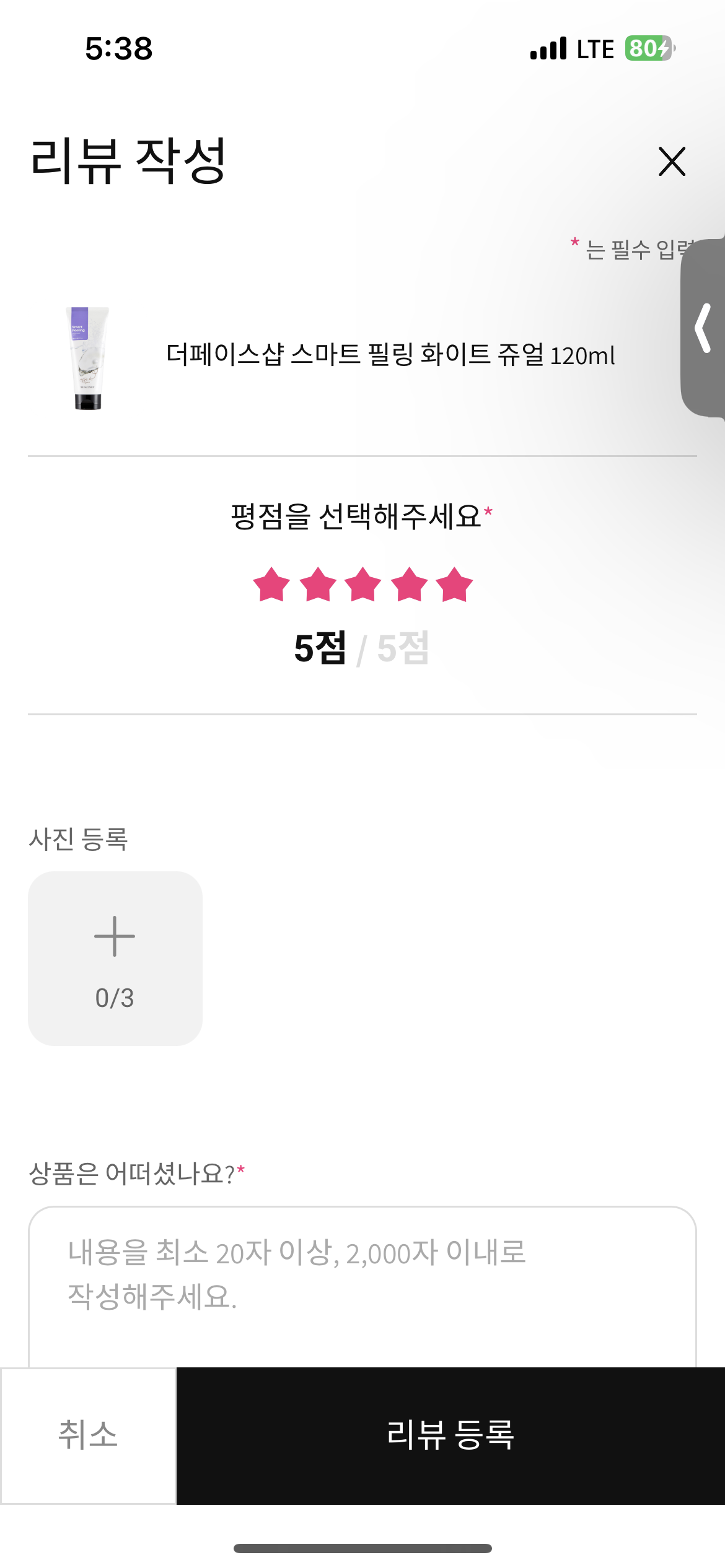Add a photo to the review
Image resolution: width=725 pixels, height=1568 pixels.
[x=115, y=959]
